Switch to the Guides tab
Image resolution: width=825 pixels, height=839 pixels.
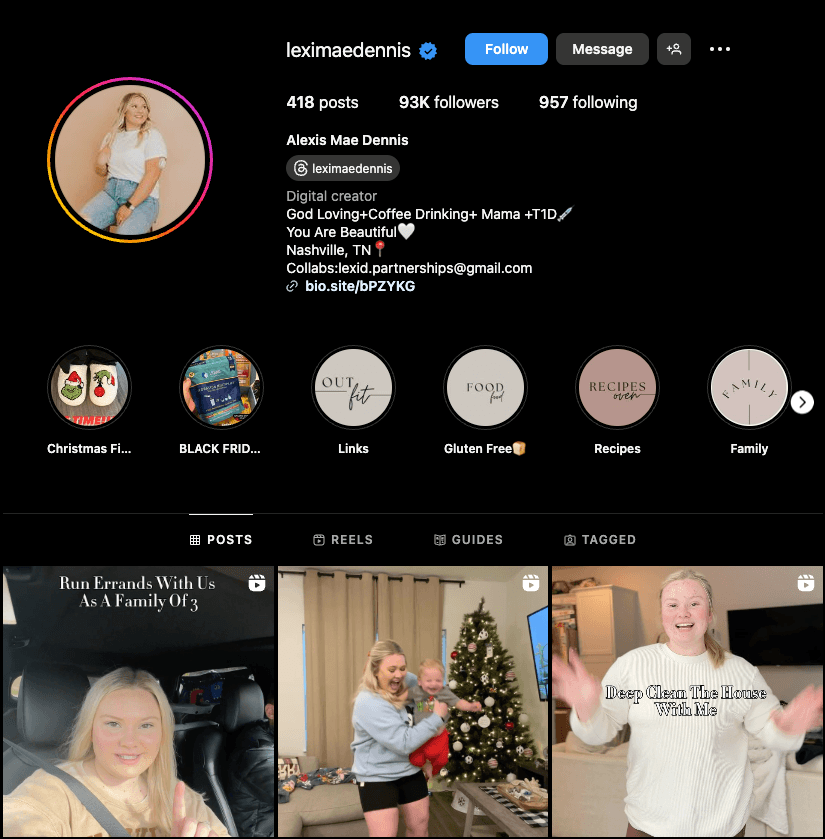468,540
